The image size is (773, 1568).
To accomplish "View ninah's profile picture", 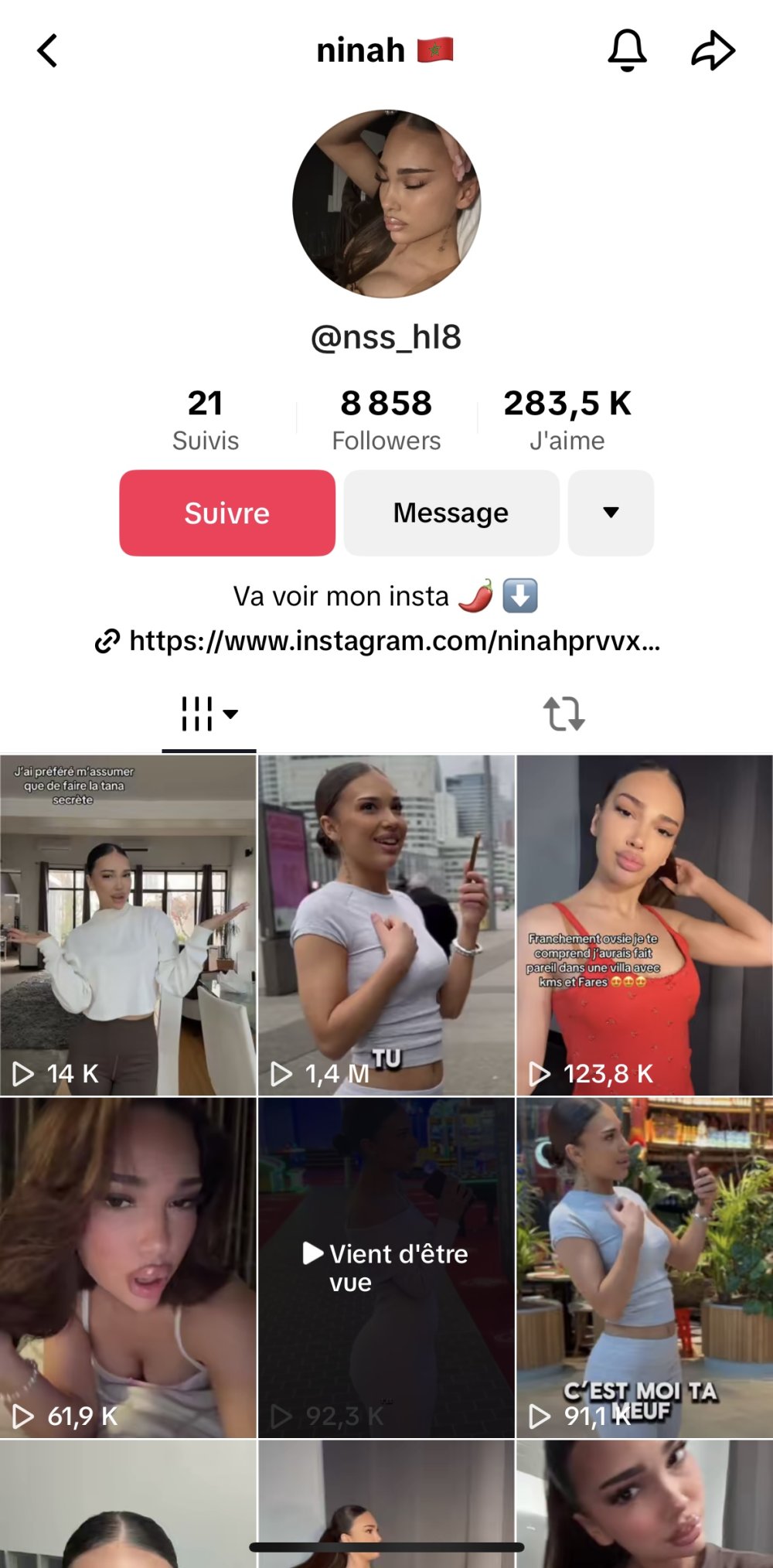I will (x=386, y=204).
